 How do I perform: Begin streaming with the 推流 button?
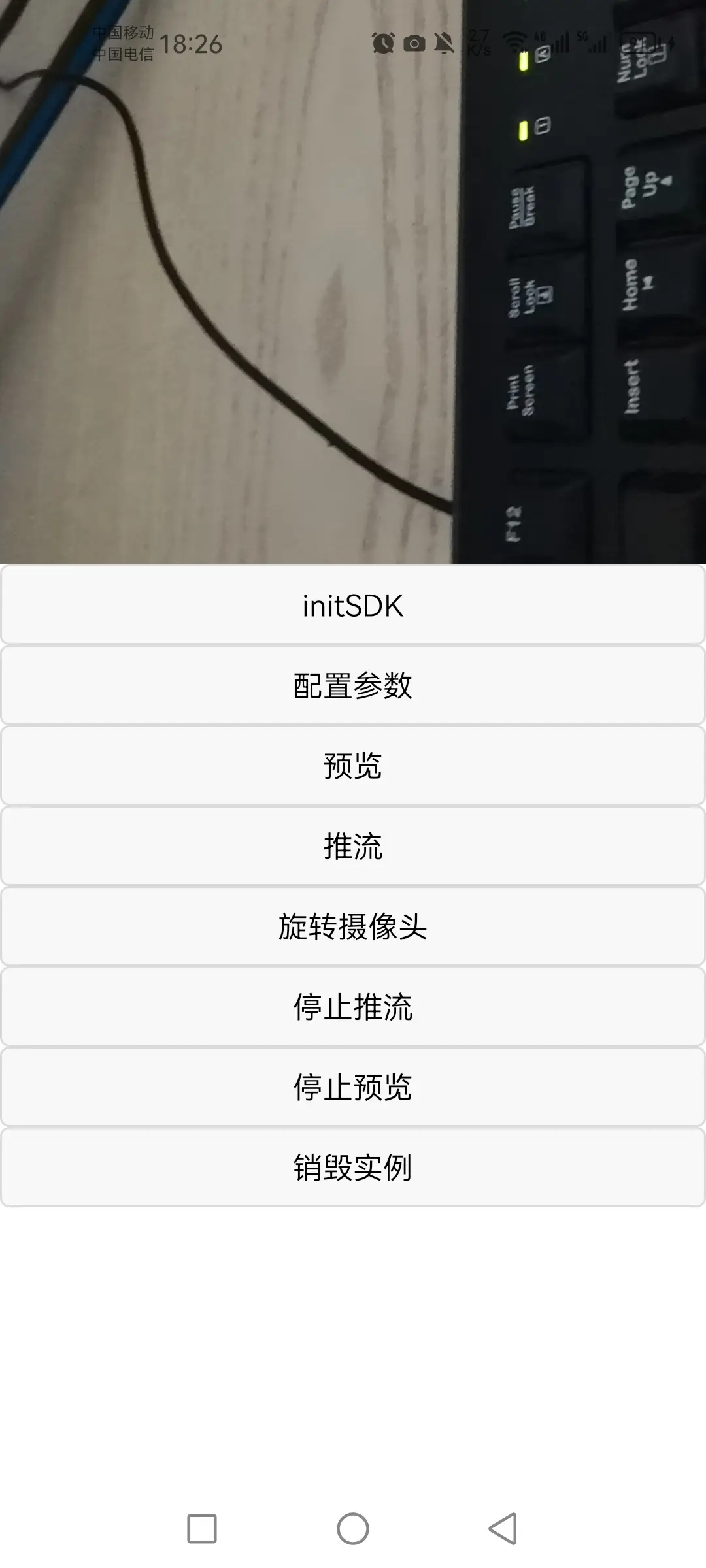tap(353, 846)
